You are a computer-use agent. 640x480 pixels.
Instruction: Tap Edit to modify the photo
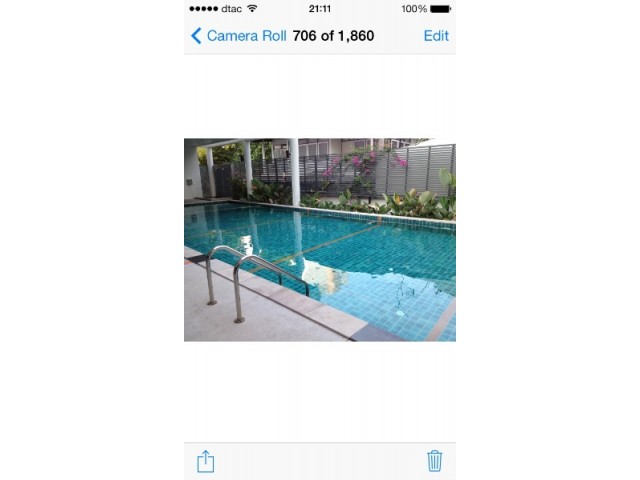point(436,36)
